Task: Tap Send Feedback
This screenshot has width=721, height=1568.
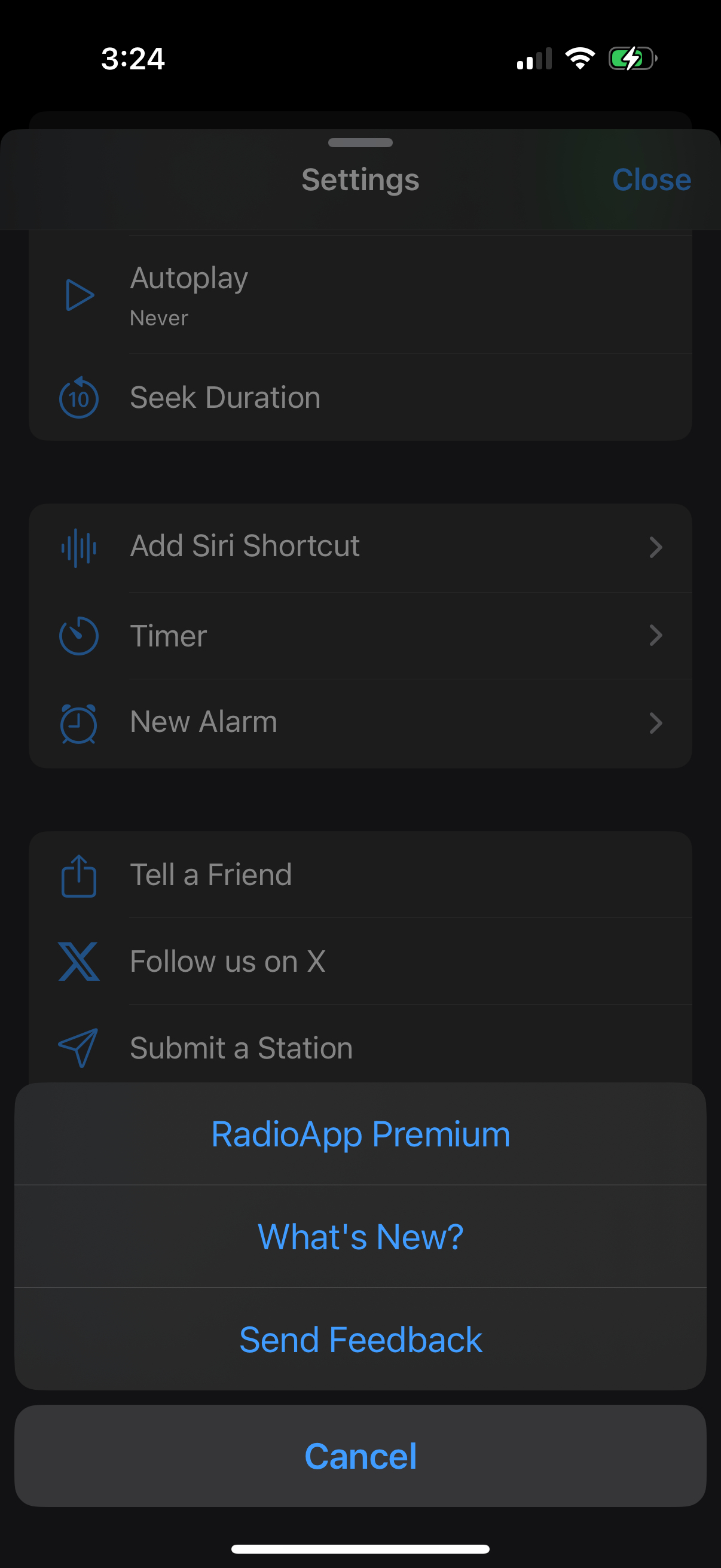Action: click(x=360, y=1338)
